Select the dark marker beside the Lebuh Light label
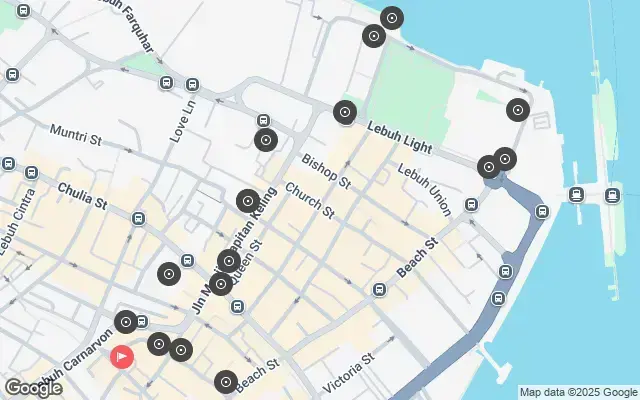 point(345,113)
